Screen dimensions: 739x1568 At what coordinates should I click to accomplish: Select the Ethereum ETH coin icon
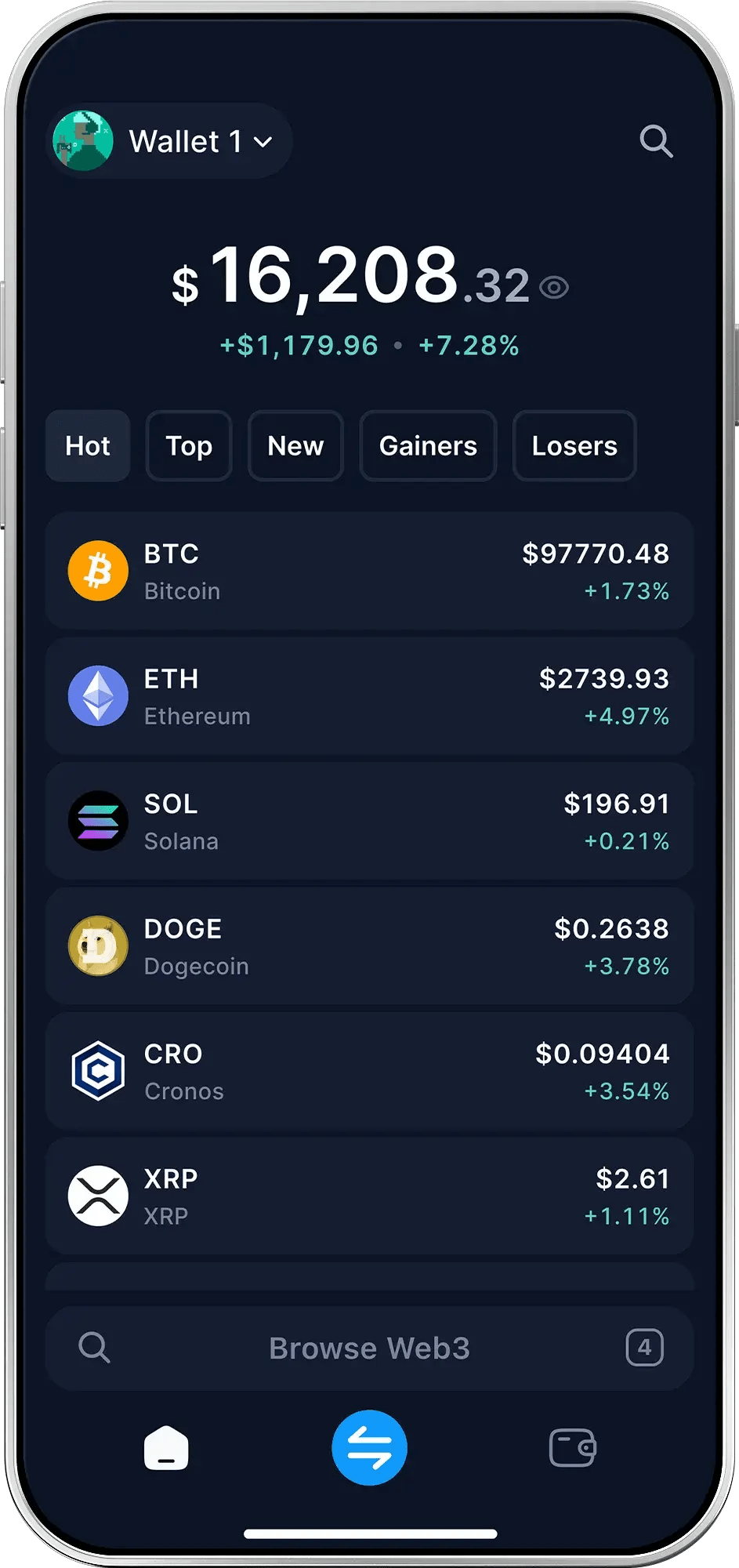[x=98, y=695]
